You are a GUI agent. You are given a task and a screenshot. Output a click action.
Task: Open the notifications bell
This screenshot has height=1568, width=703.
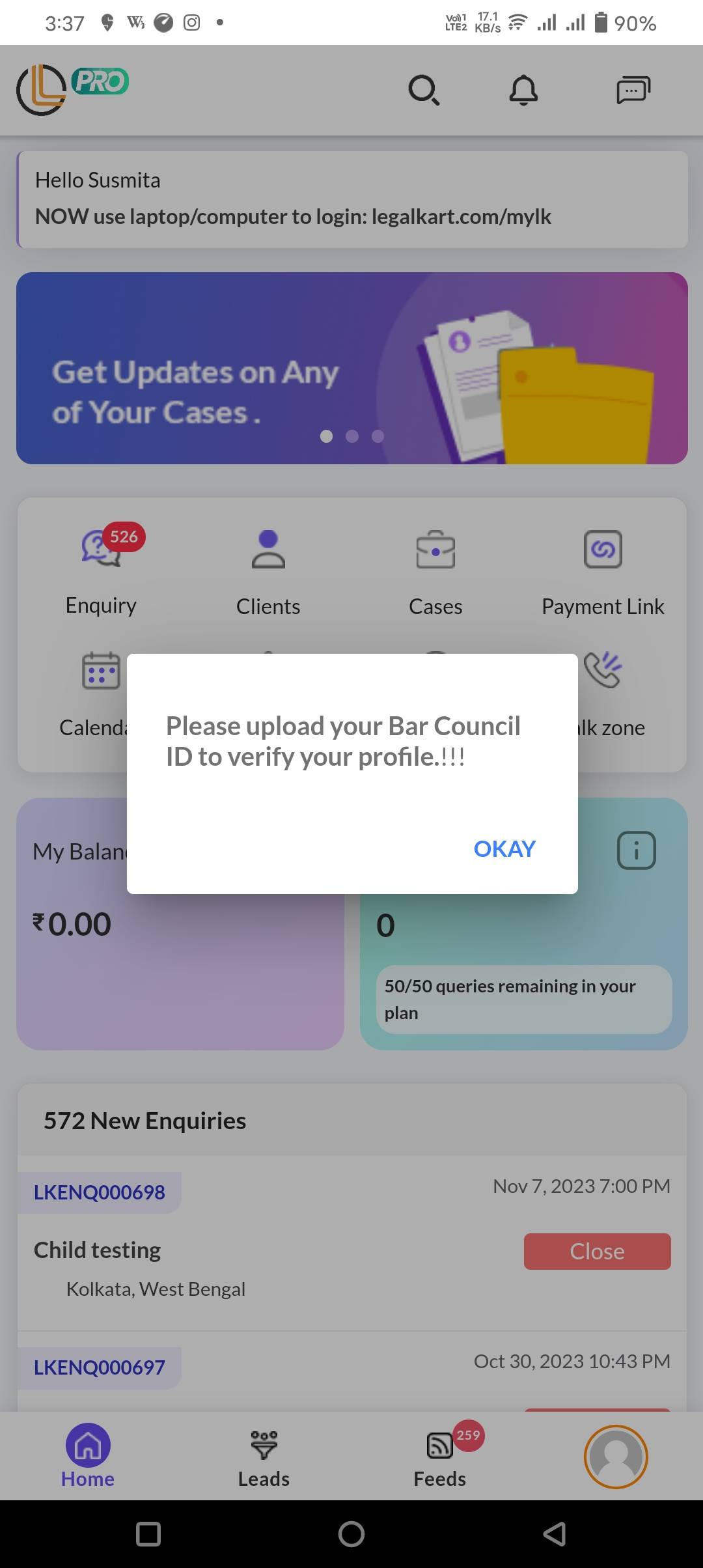[x=523, y=90]
